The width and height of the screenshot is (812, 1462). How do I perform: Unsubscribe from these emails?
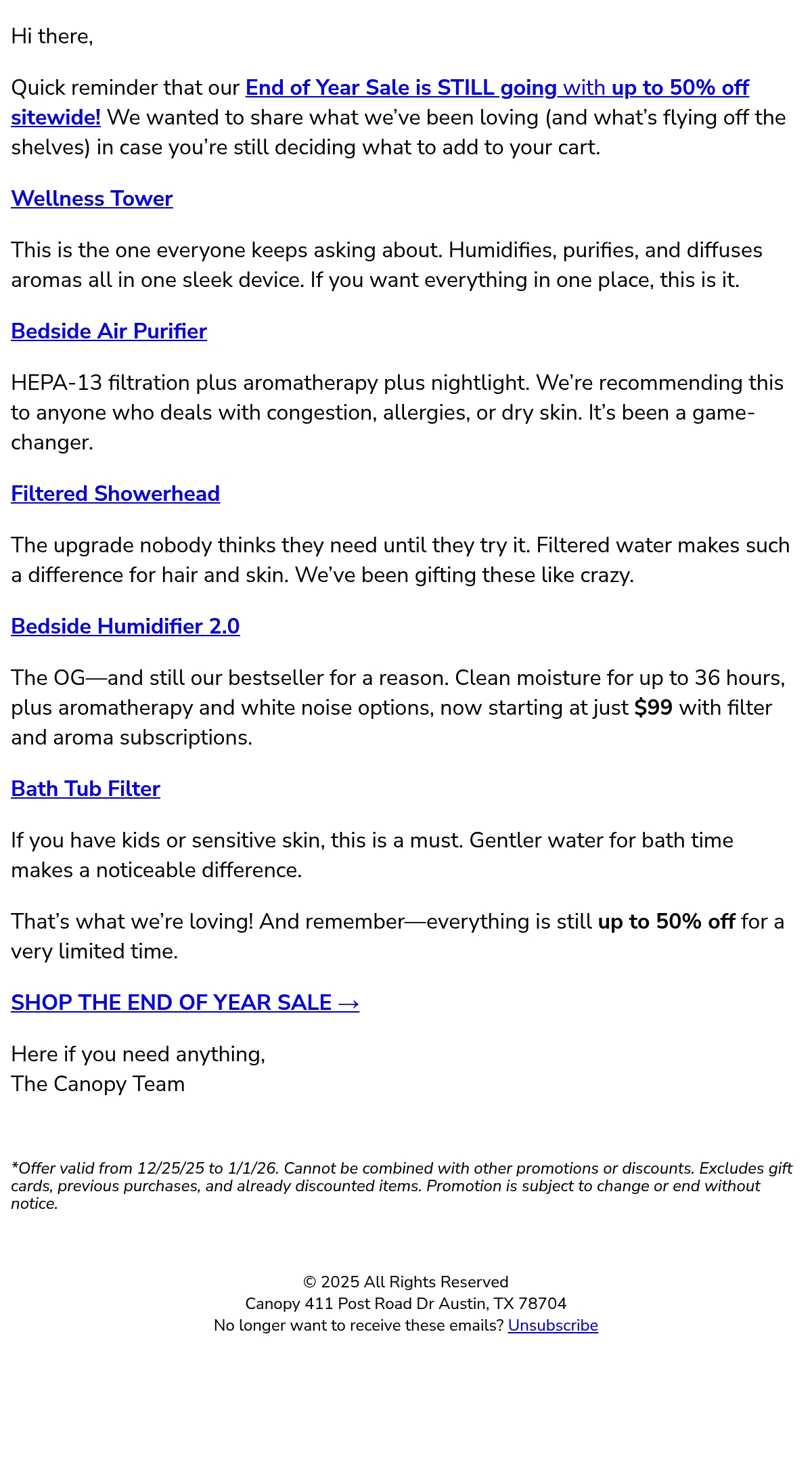553,1325
